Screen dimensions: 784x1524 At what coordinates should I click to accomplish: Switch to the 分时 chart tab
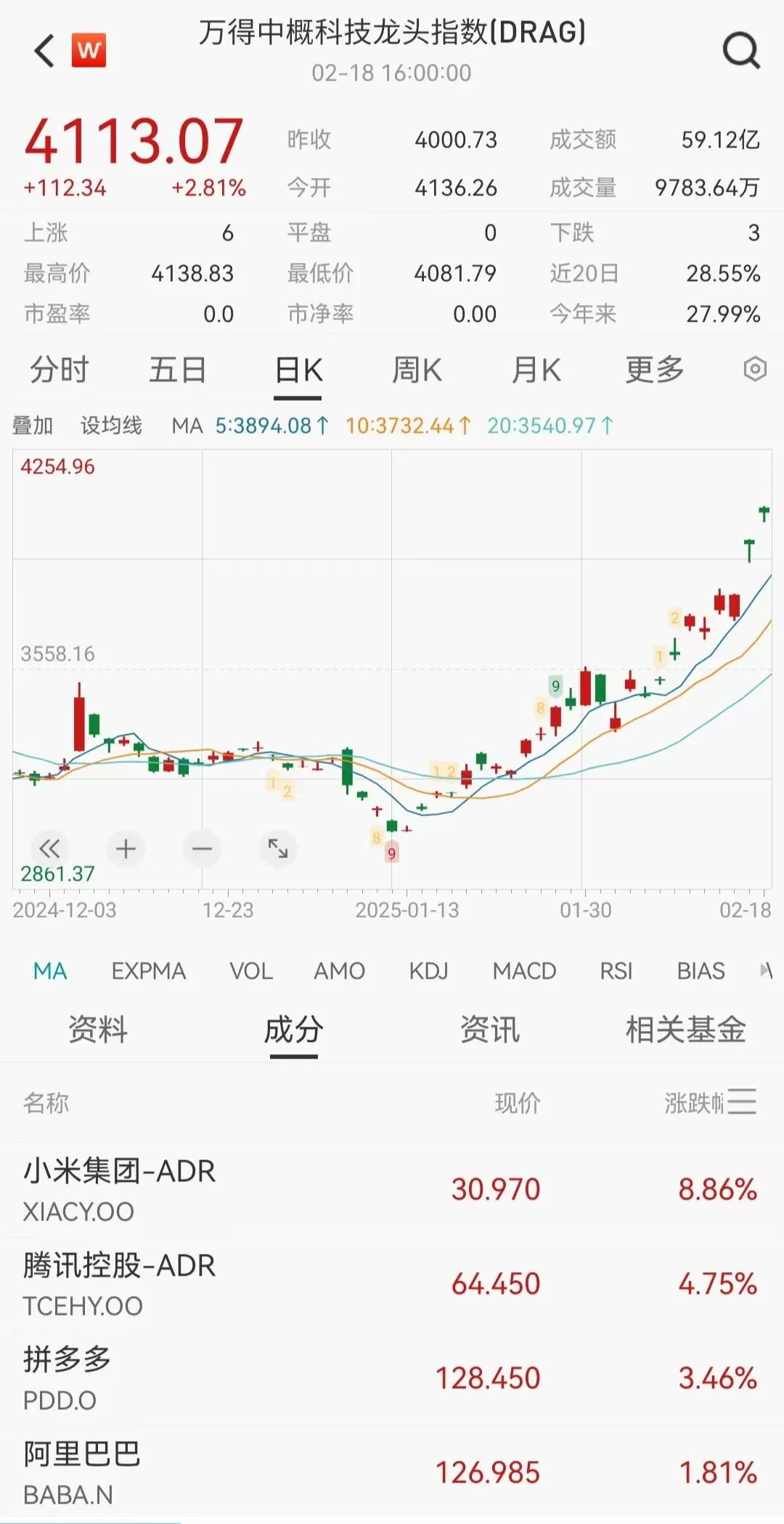[60, 370]
